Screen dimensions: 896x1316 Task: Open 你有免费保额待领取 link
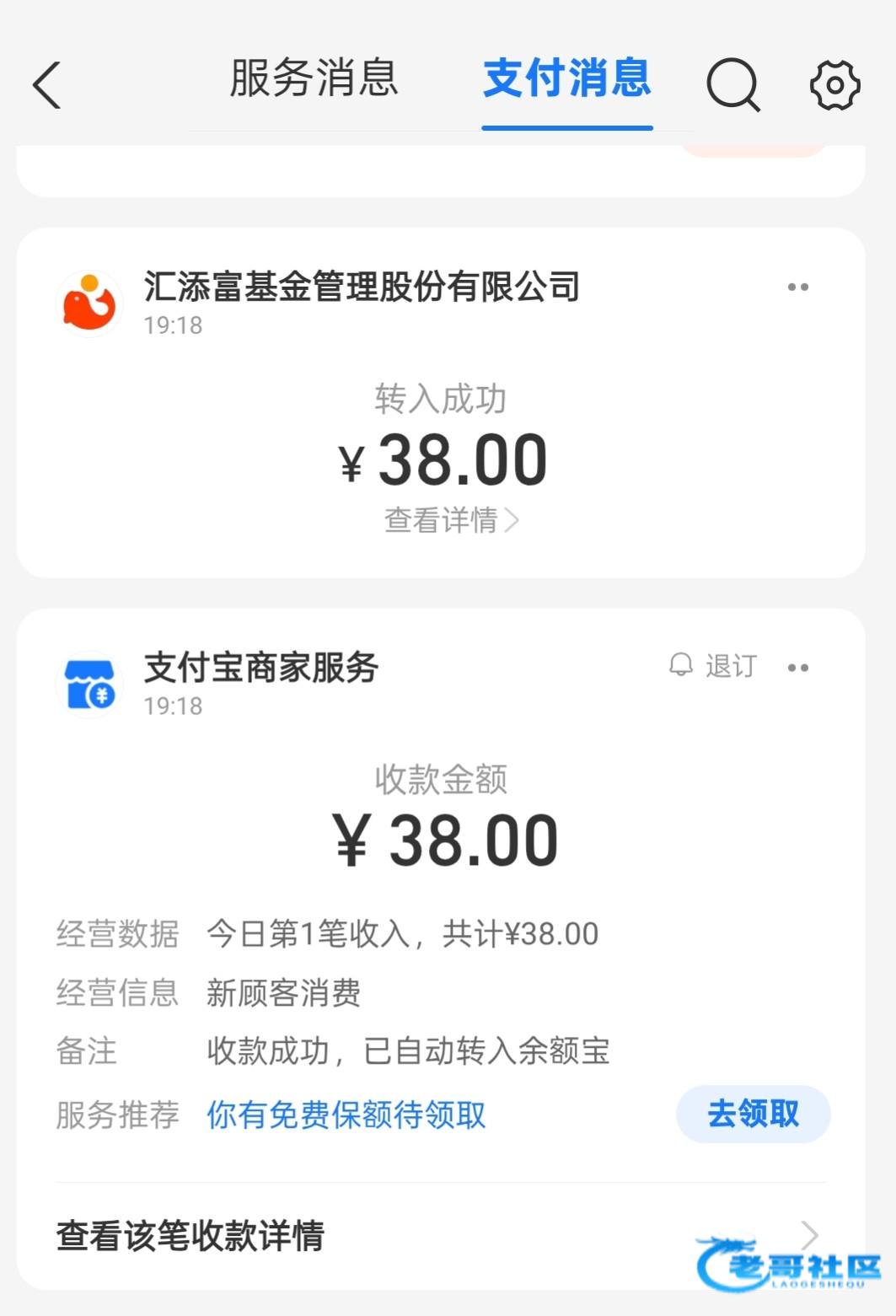tap(346, 1115)
